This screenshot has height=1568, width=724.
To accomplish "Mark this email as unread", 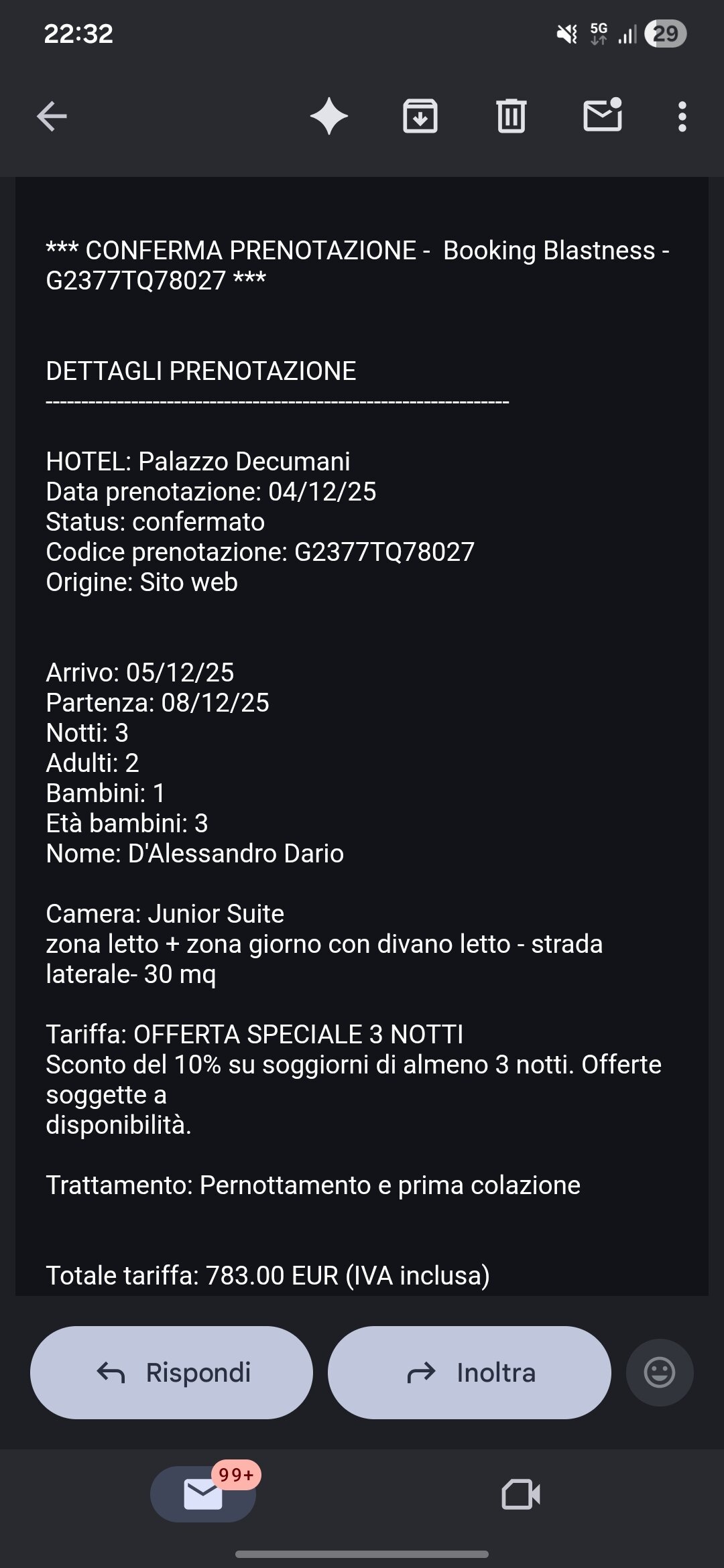I will coord(603,115).
